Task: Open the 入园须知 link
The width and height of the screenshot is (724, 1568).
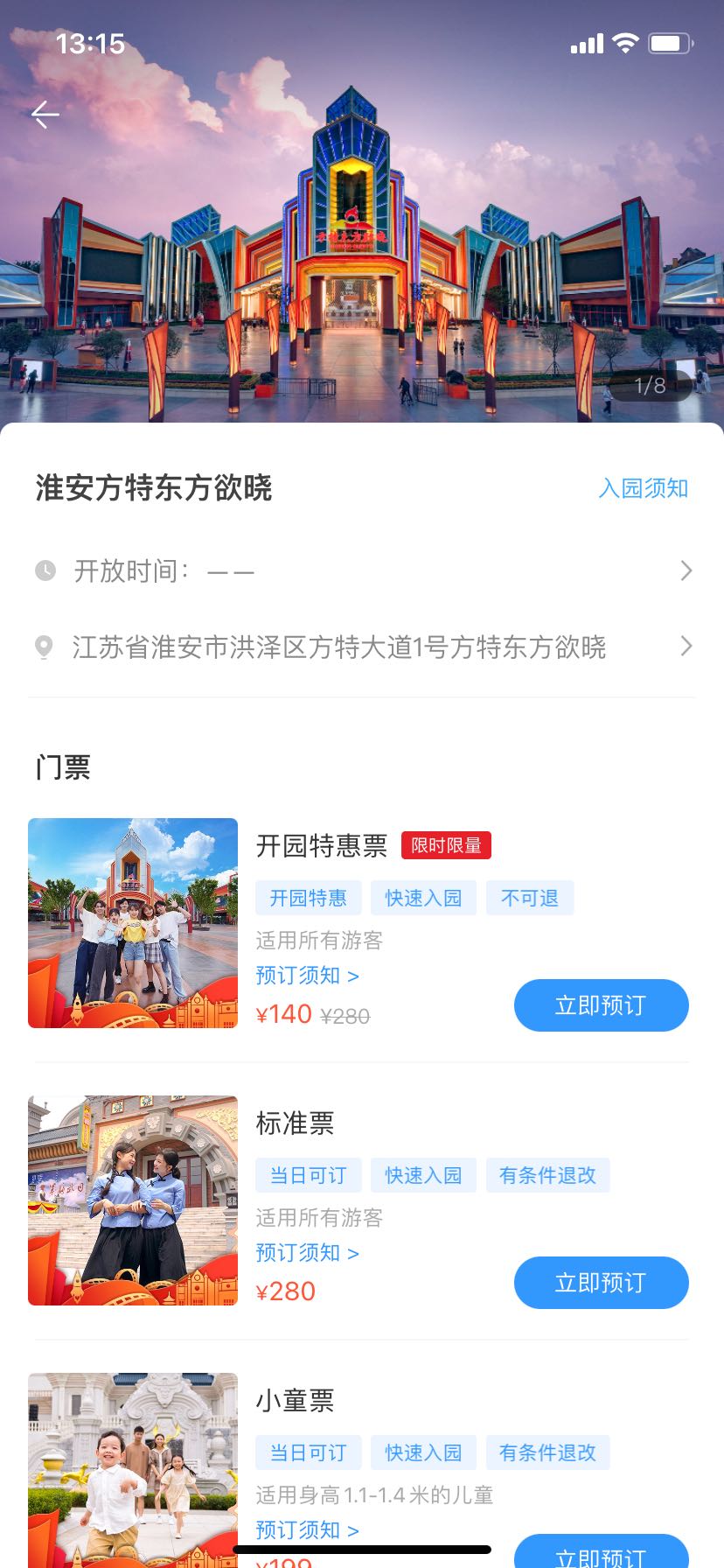Action: click(x=644, y=488)
